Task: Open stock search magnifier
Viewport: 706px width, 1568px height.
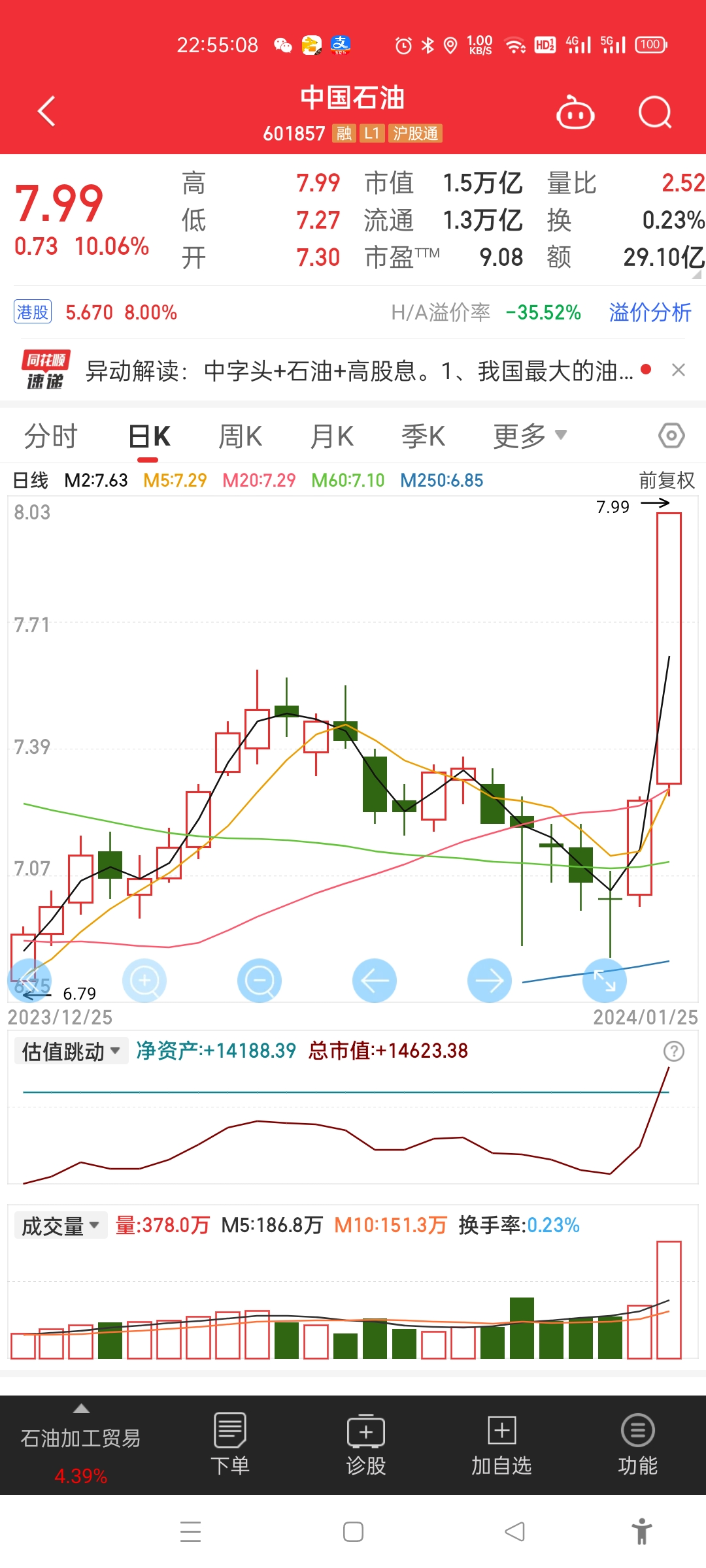Action: [654, 113]
